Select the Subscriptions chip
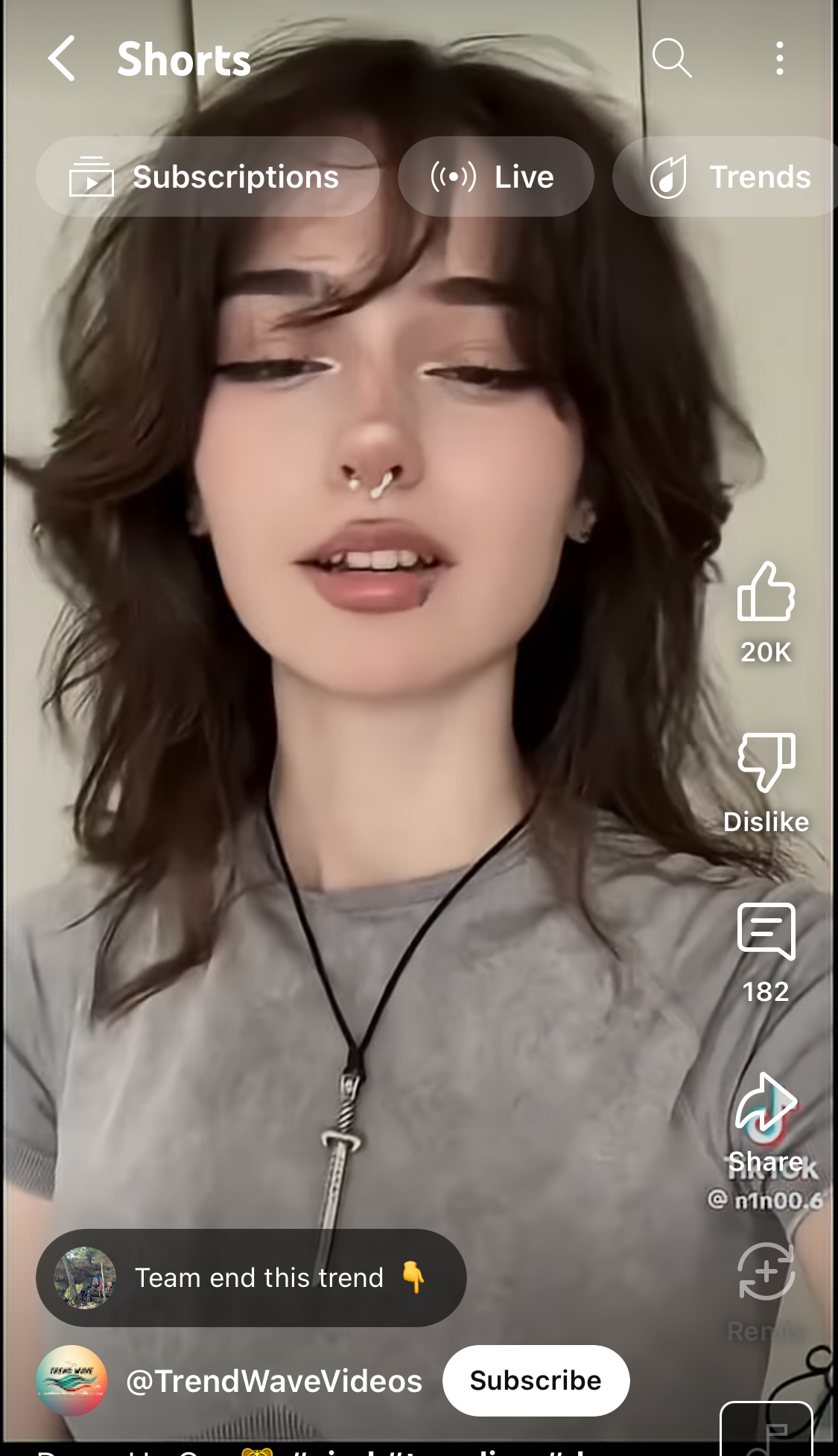The height and width of the screenshot is (1456, 838). pyautogui.click(x=208, y=177)
